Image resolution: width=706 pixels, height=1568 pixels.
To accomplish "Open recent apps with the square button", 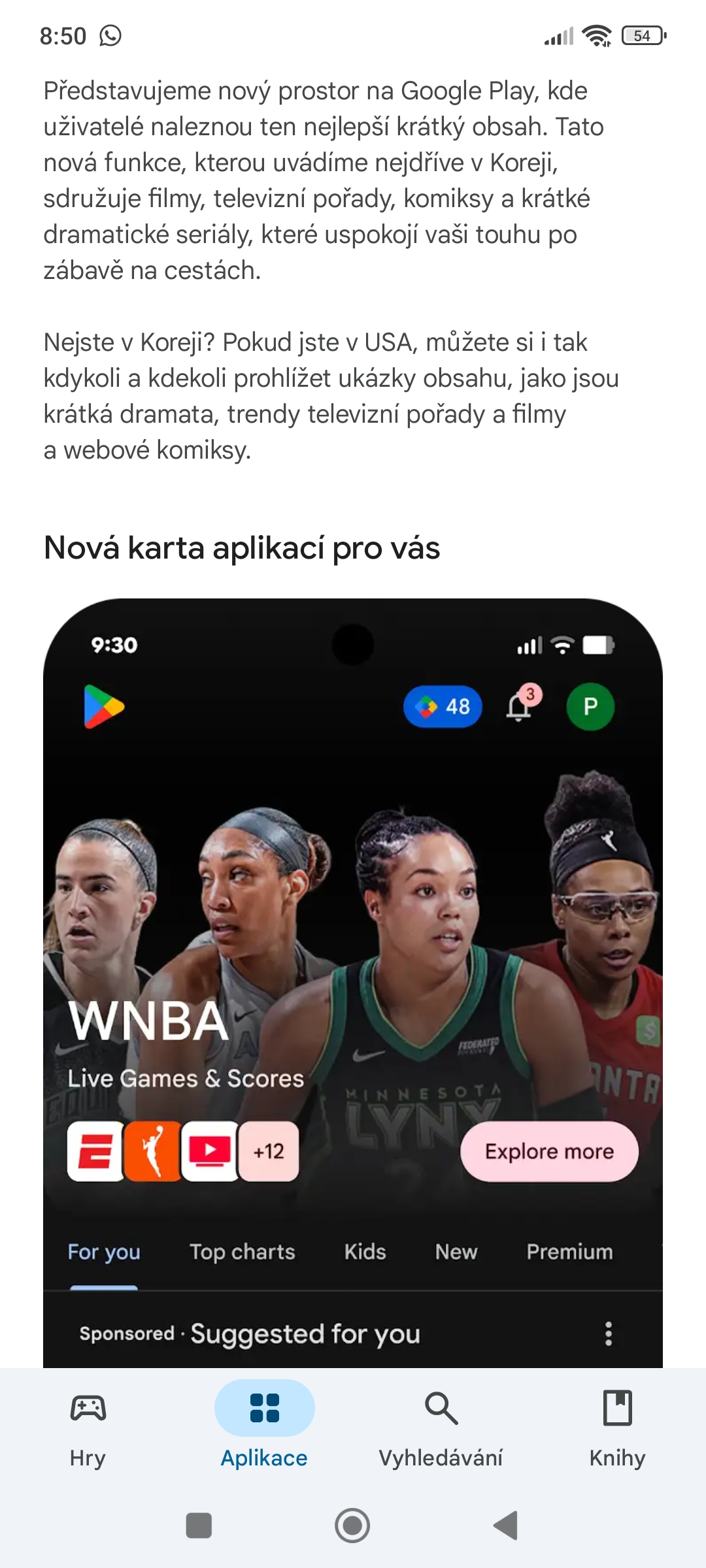I will pos(199,1526).
